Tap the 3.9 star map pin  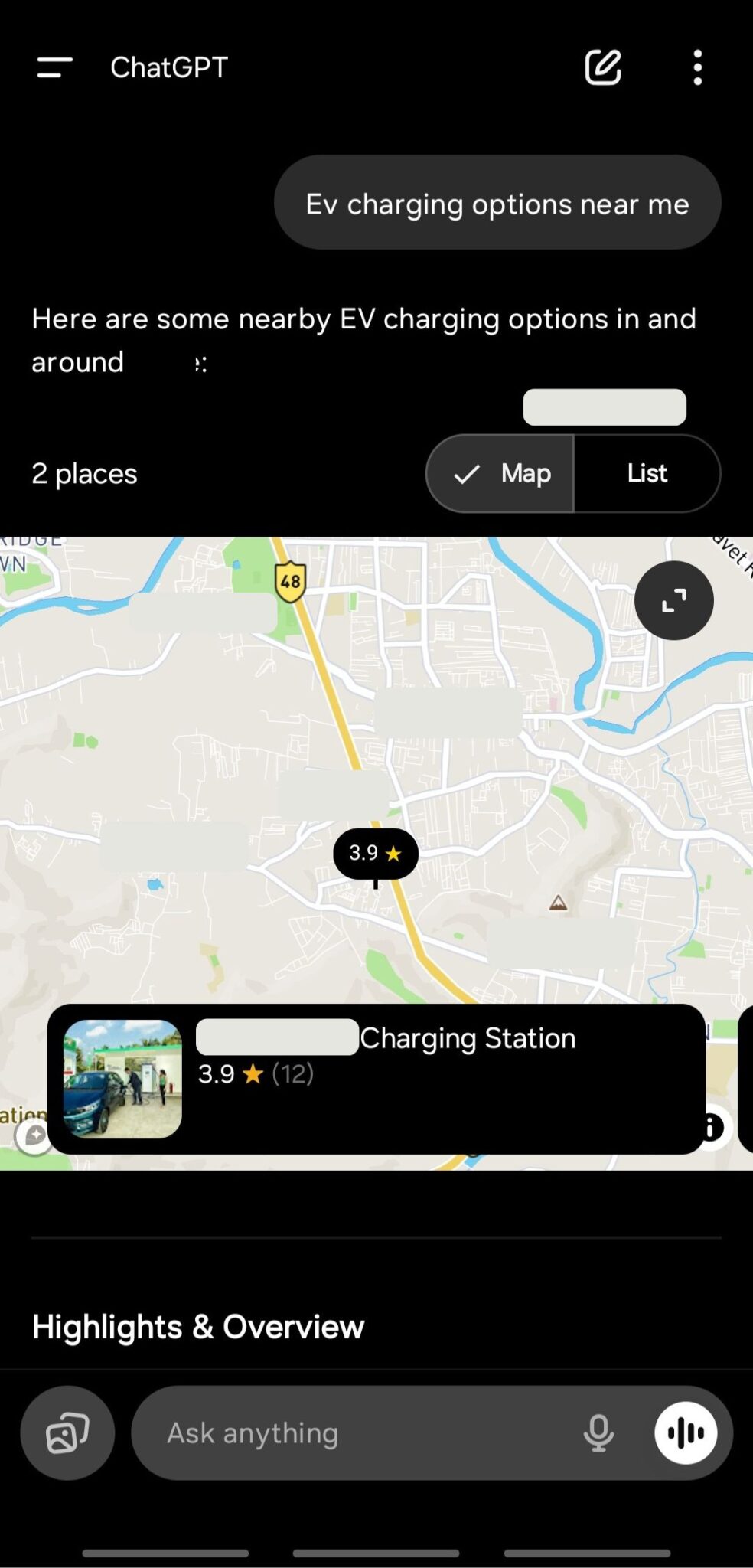coord(375,853)
